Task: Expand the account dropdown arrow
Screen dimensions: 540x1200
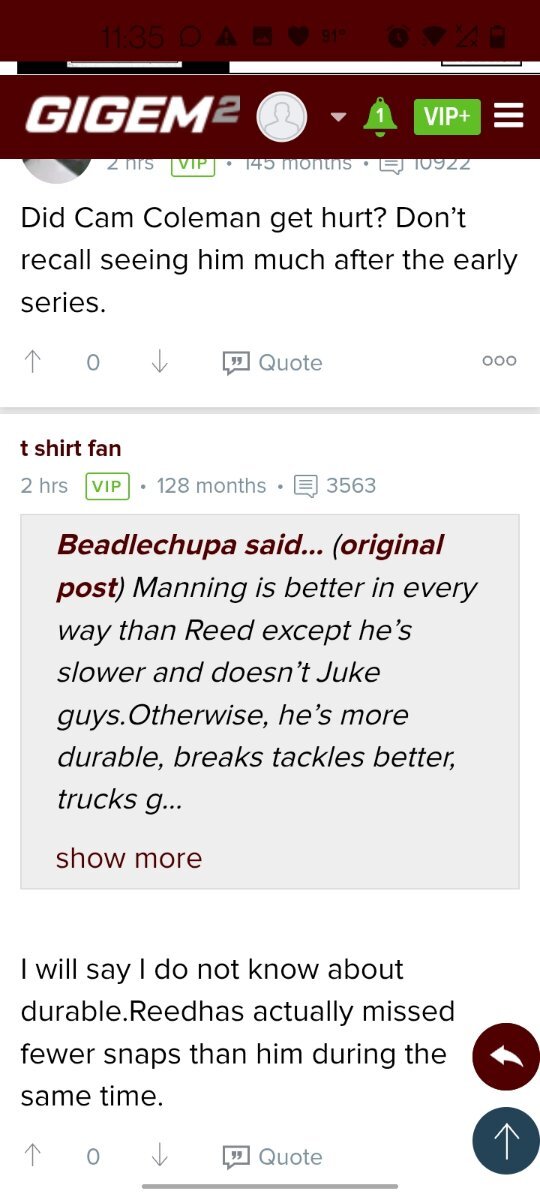Action: [338, 117]
